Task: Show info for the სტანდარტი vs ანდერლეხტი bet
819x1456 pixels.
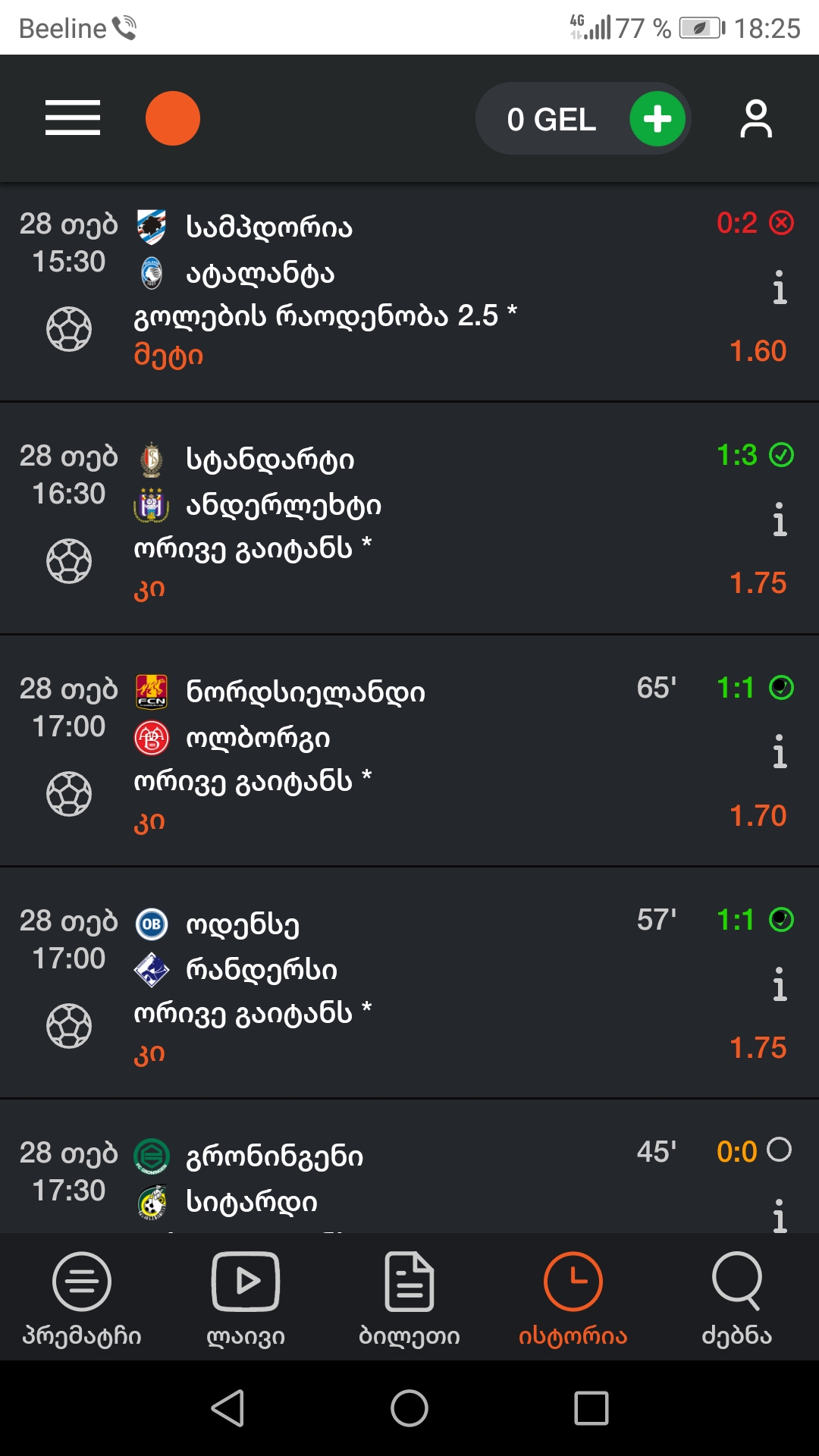Action: point(780,520)
